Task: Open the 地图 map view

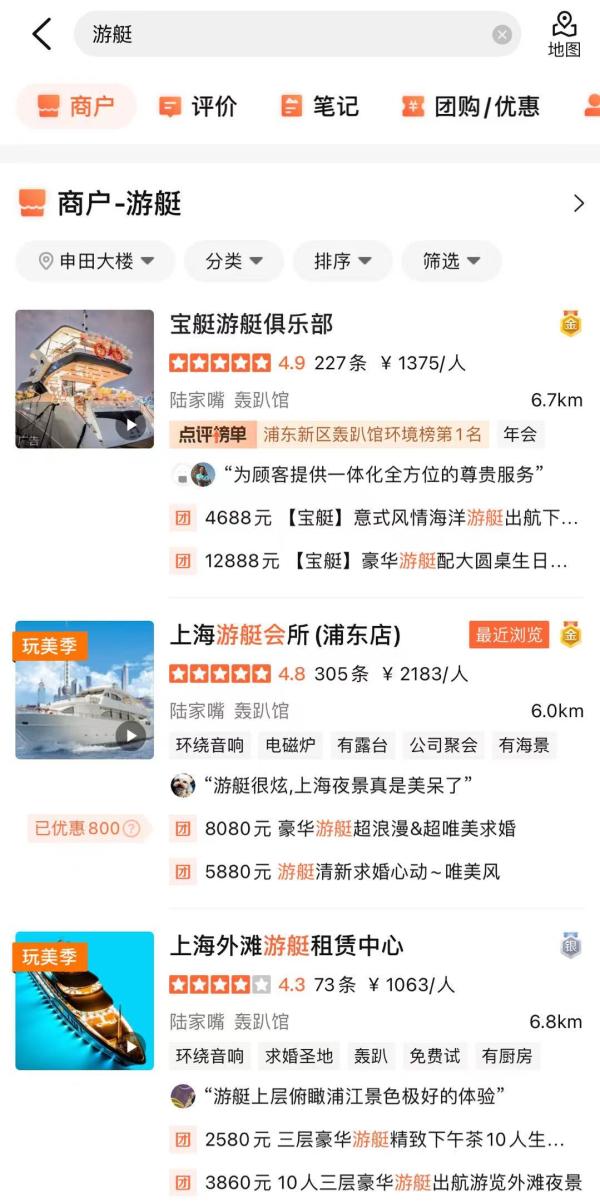Action: tap(564, 34)
